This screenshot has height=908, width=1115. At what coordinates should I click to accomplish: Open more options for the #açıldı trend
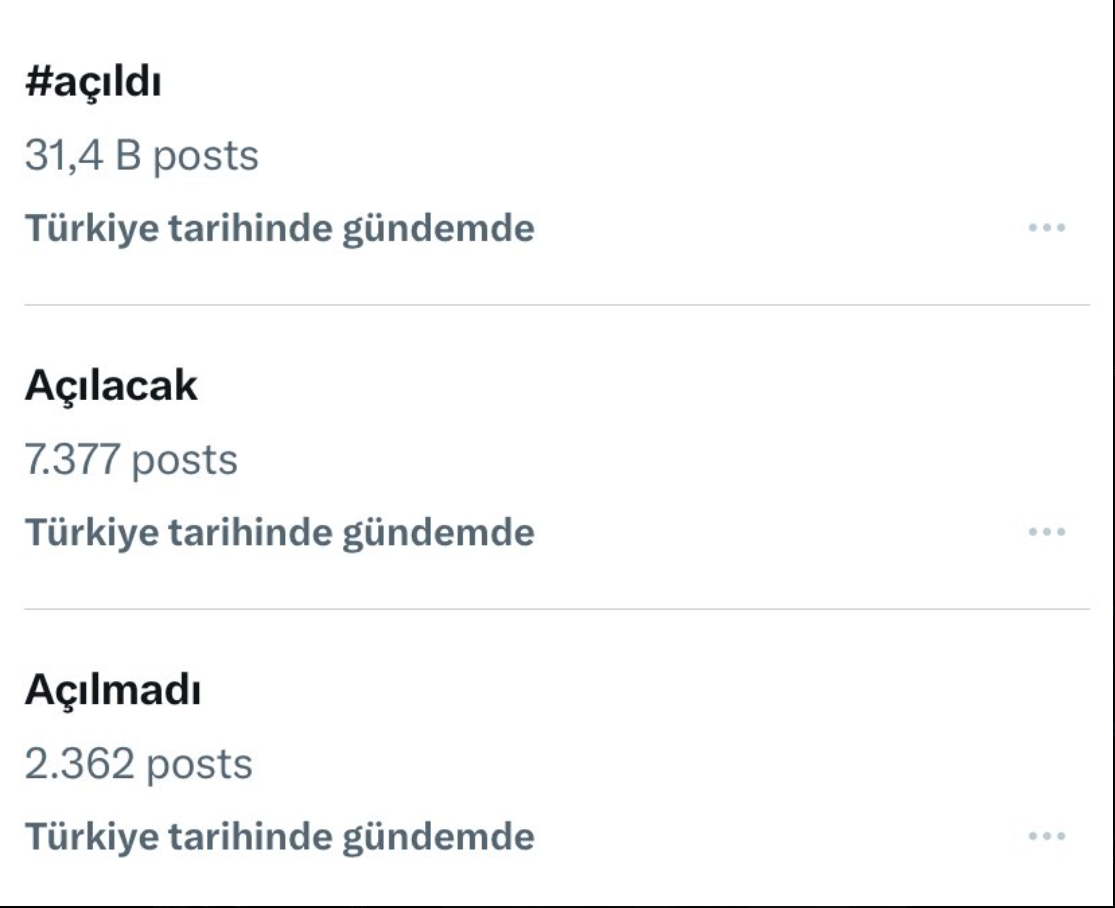1047,229
